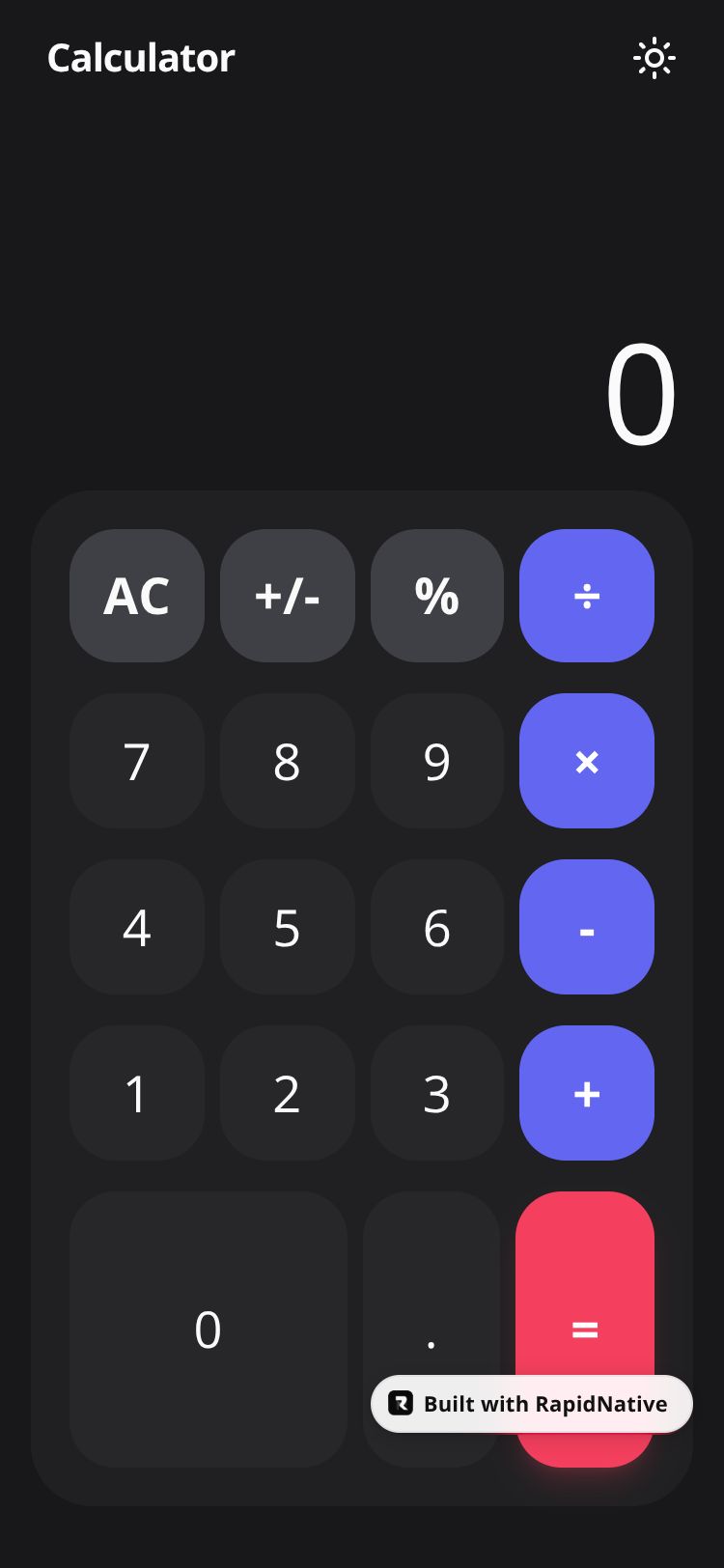Tap the wide 0 key

(209, 1330)
